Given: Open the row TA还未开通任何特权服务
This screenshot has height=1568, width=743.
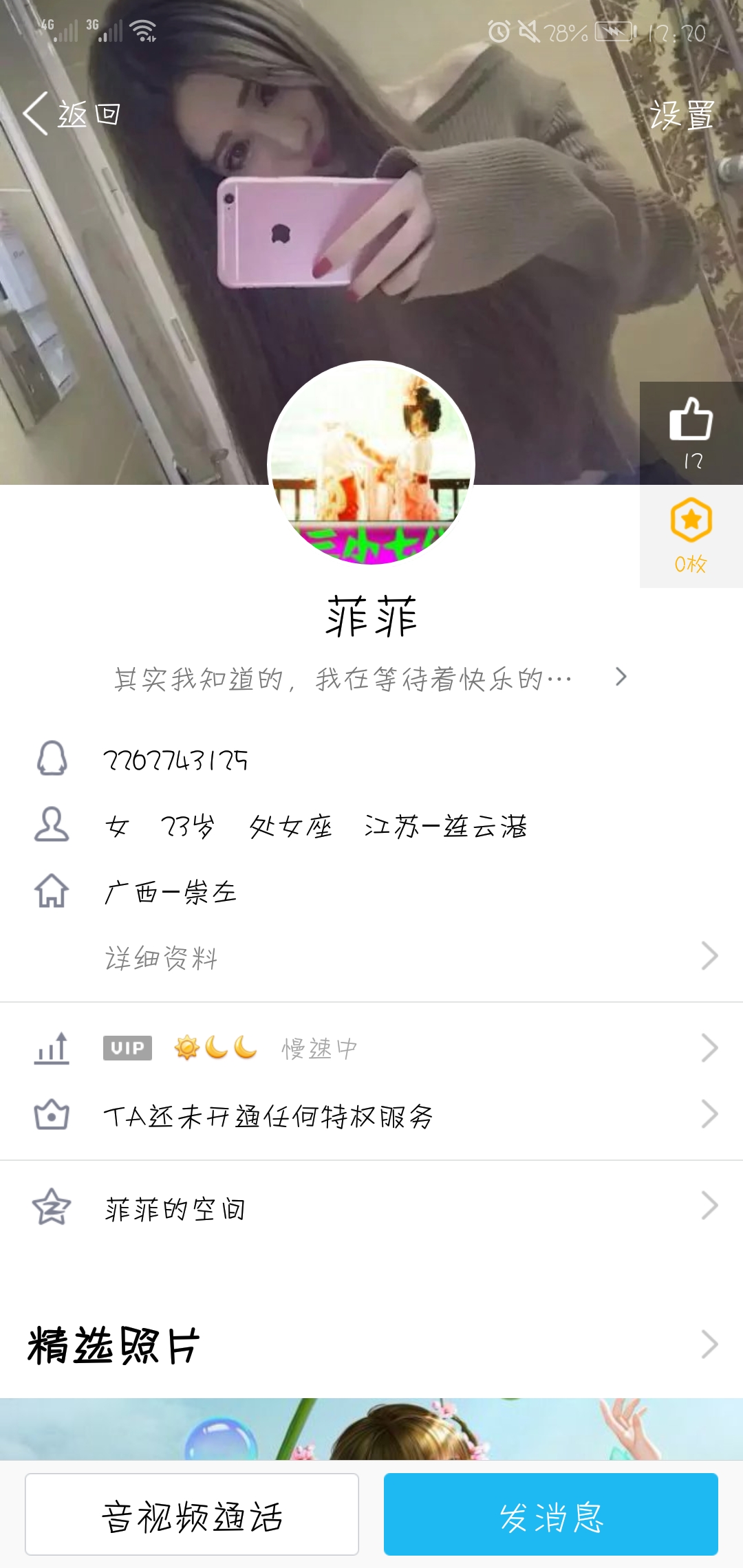Looking at the screenshot, I should tap(371, 1115).
